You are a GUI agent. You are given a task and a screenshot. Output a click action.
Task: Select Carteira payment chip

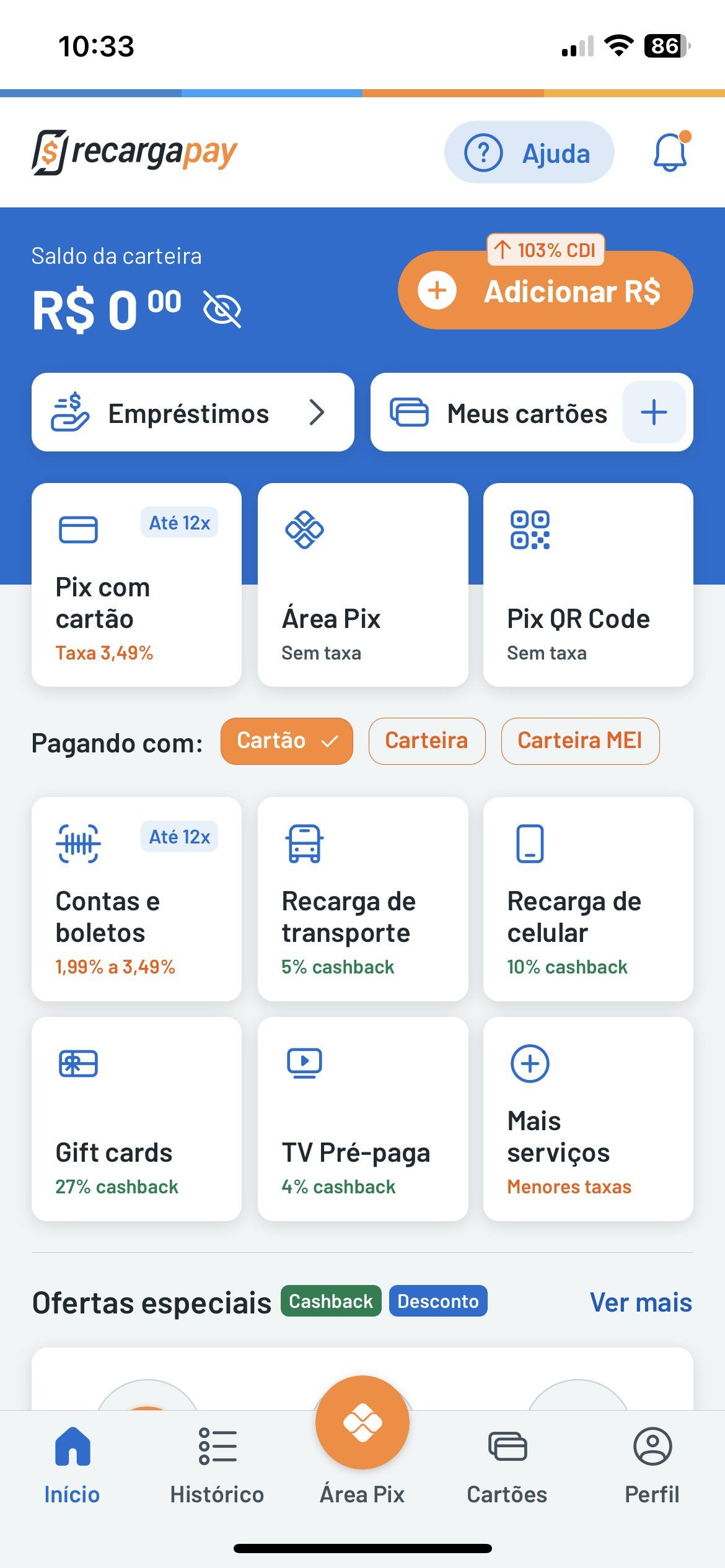[x=427, y=741]
